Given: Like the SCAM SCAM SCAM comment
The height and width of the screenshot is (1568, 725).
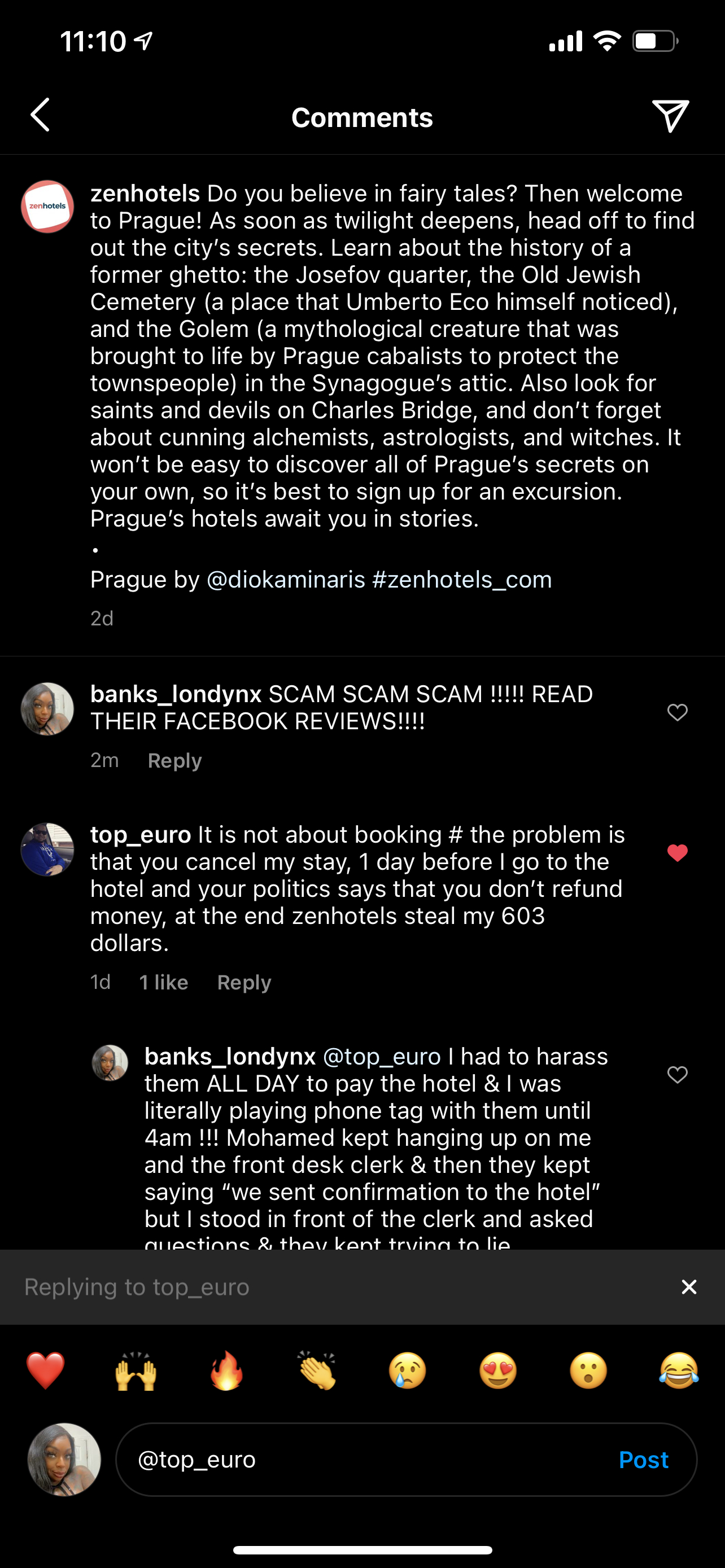Looking at the screenshot, I should point(677,712).
